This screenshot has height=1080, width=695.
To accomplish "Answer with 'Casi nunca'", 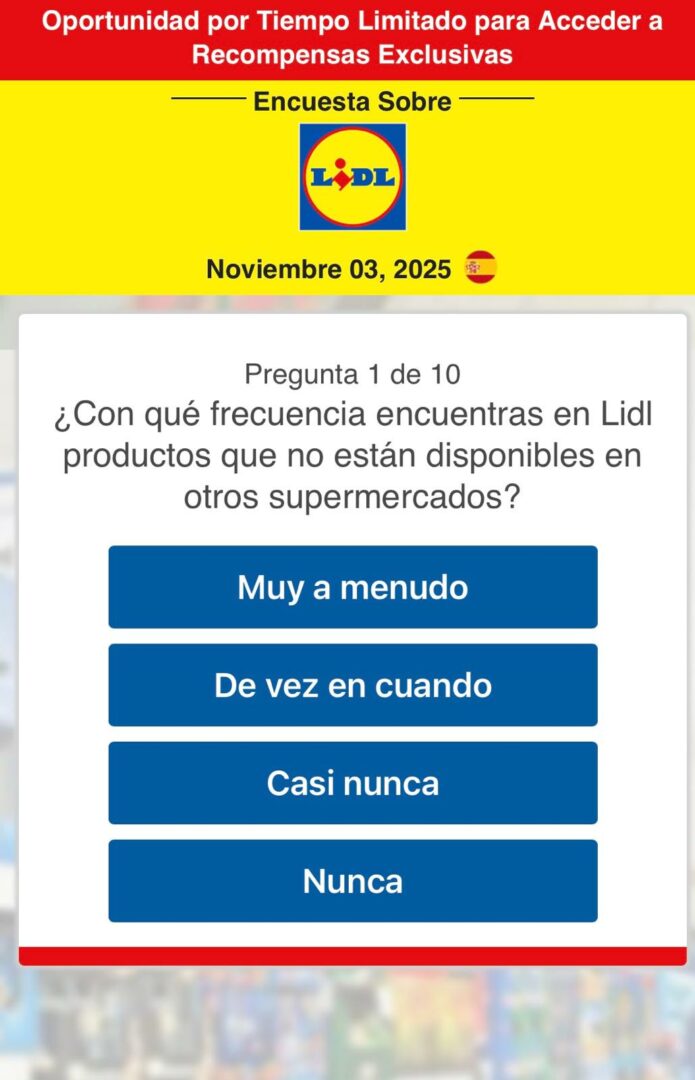I will [352, 783].
